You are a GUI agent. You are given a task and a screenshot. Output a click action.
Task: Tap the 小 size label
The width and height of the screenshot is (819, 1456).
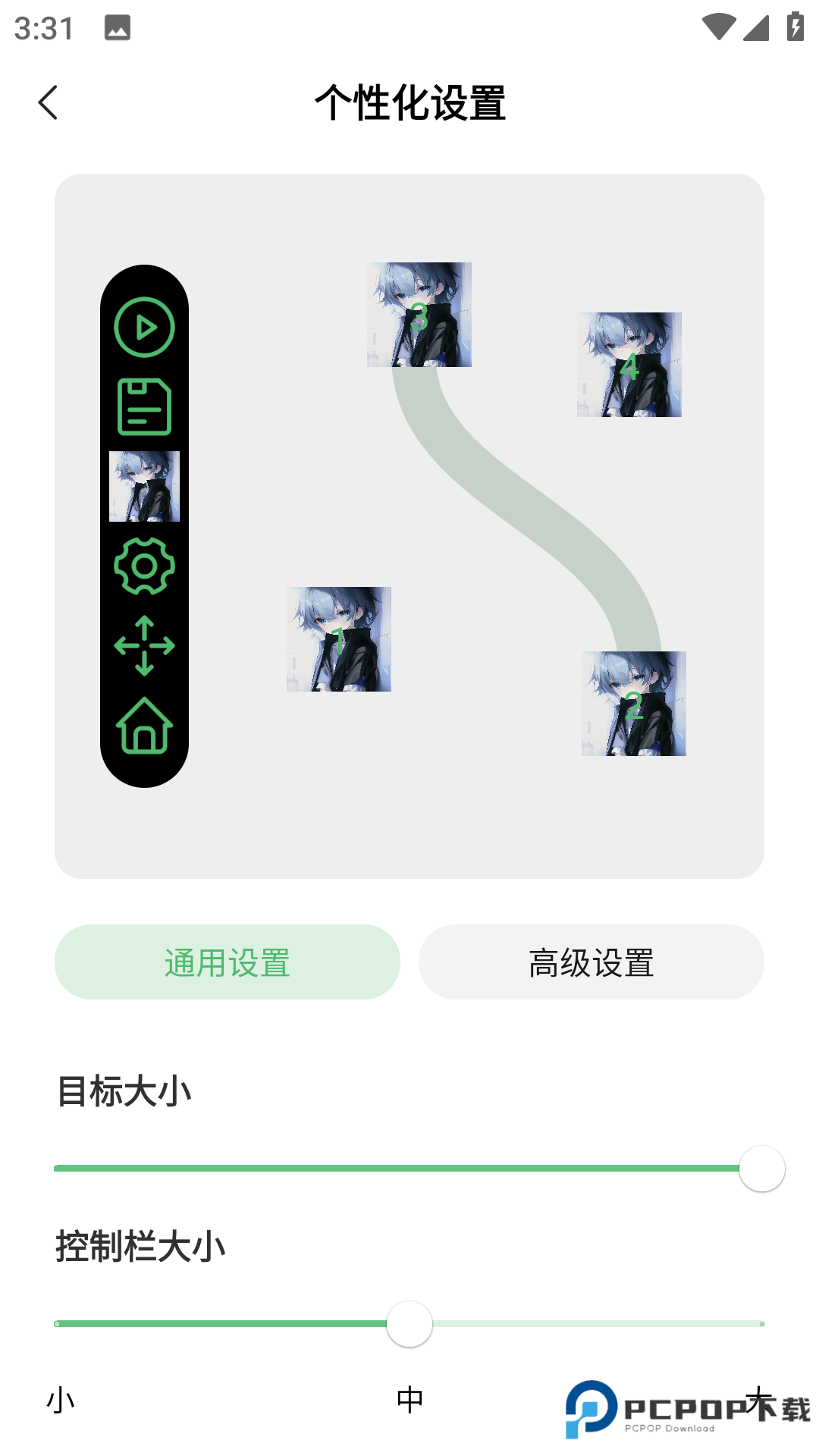pos(59,1399)
